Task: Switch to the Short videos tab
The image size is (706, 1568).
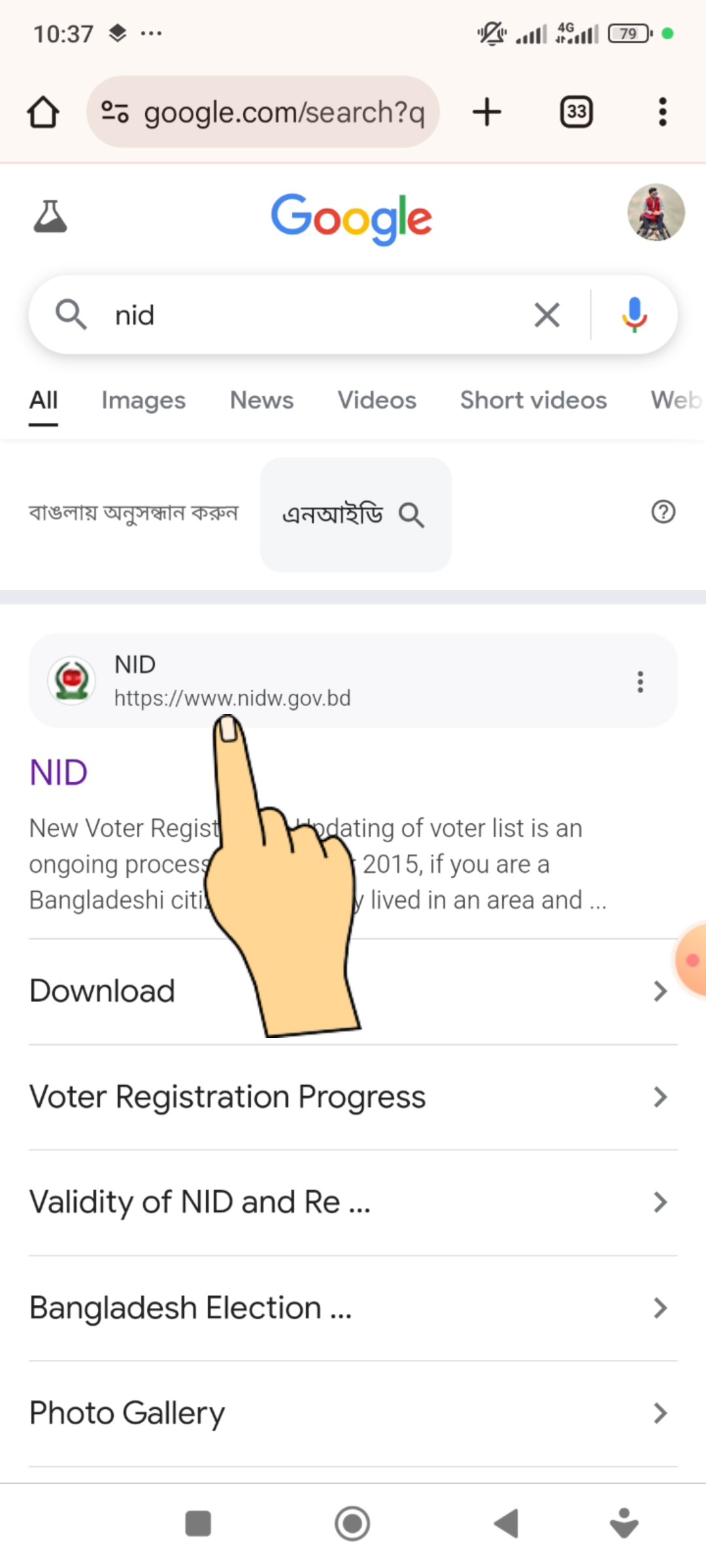Action: coord(533,400)
